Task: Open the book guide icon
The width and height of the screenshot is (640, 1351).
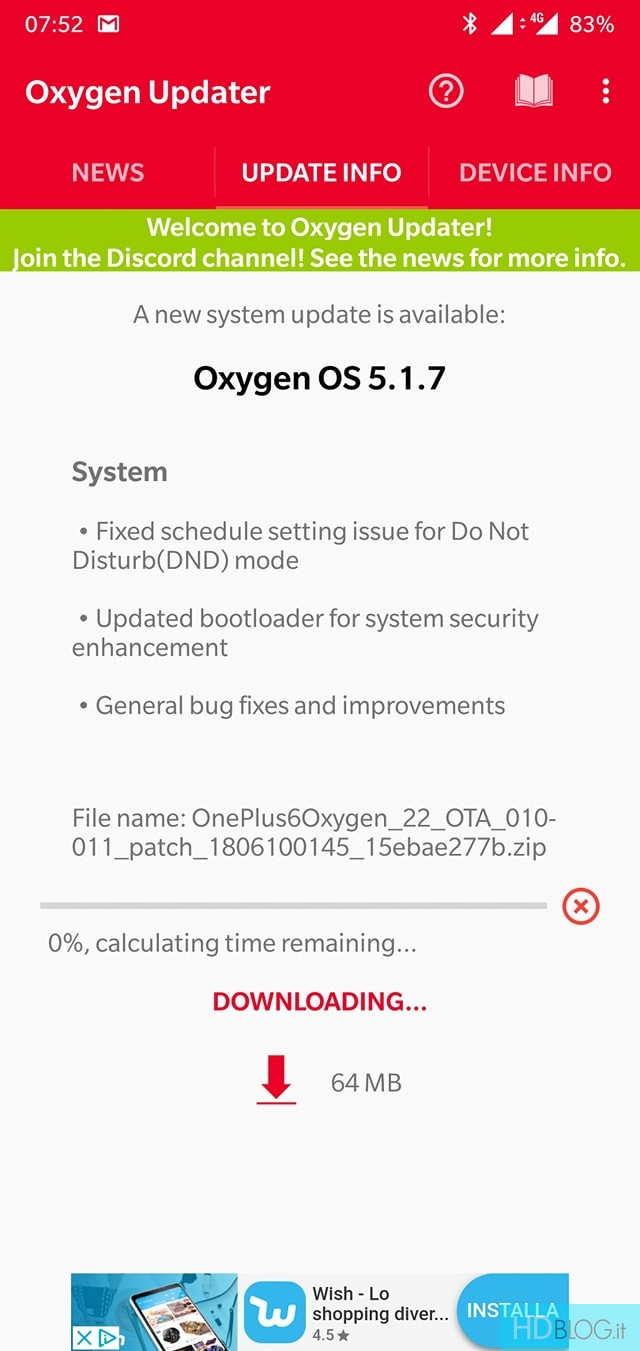Action: (x=534, y=92)
